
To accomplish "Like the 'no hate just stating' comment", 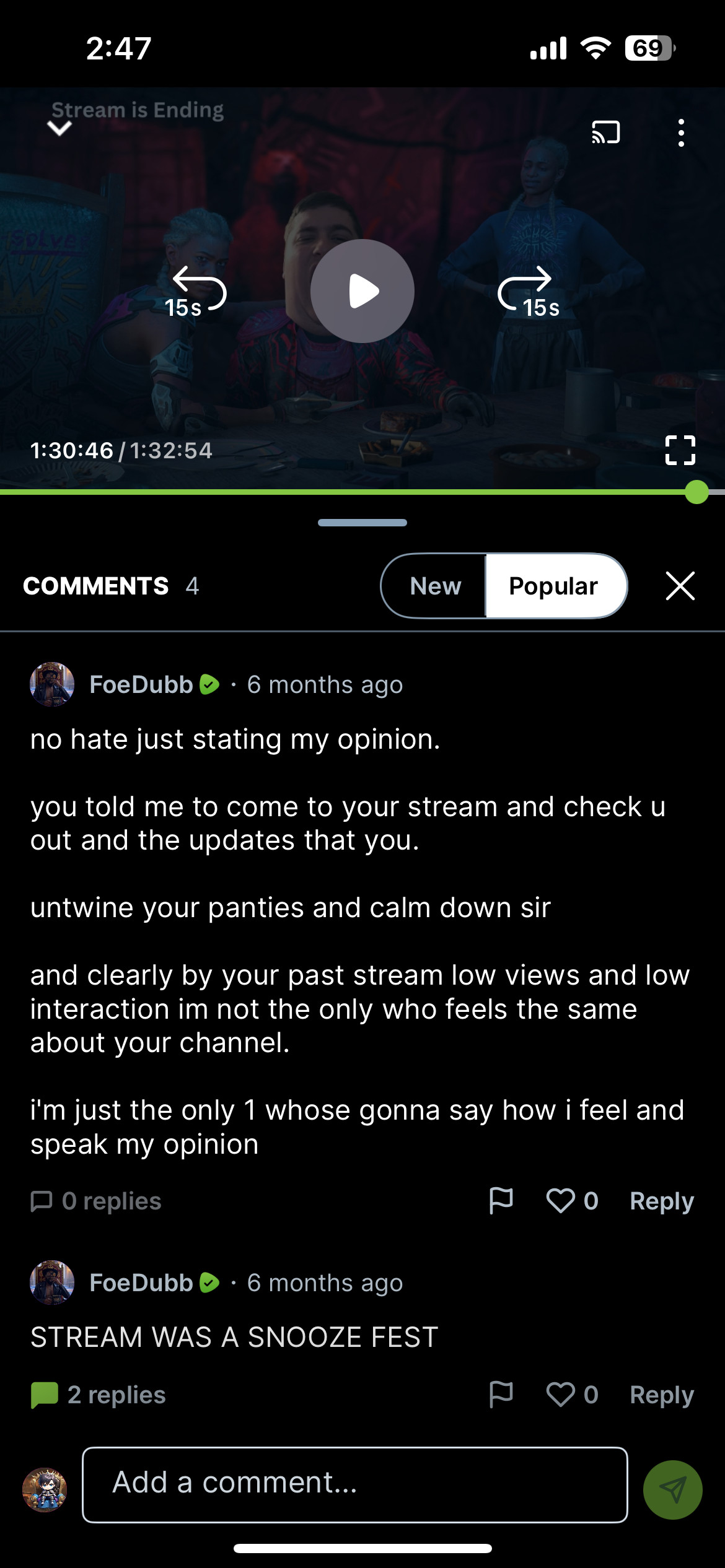I will point(560,1201).
